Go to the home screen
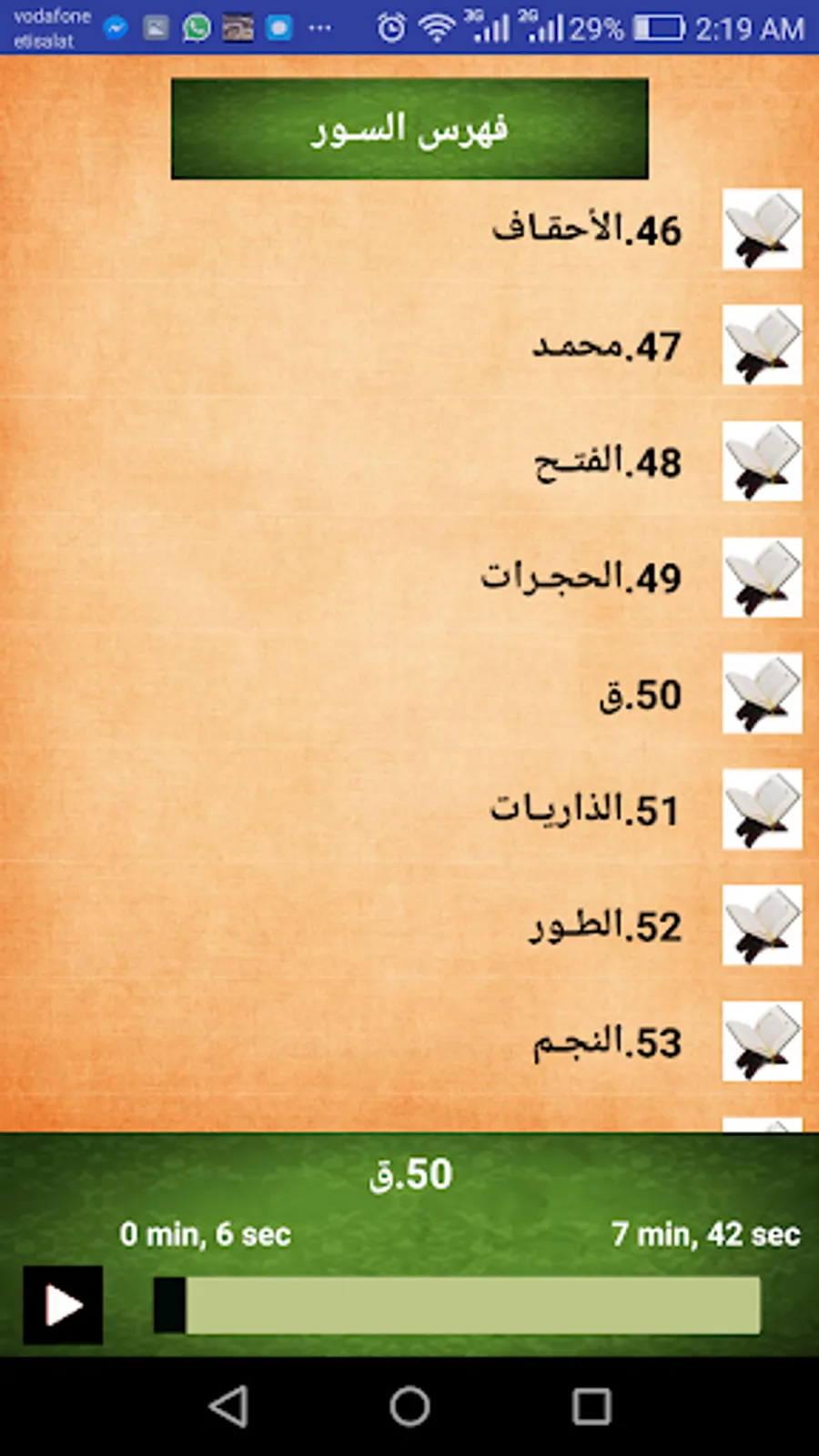This screenshot has height=1456, width=819. (409, 1407)
